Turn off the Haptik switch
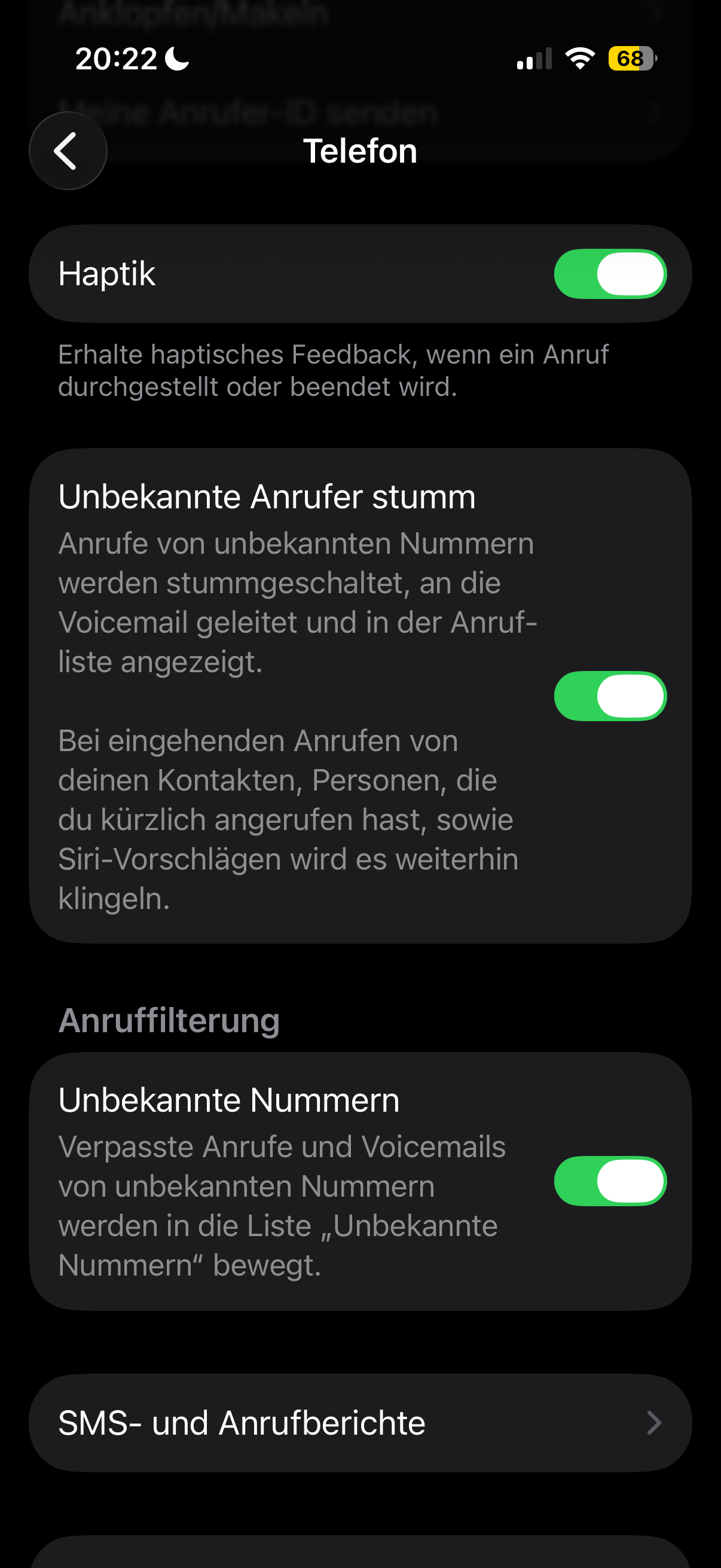This screenshot has width=721, height=1568. point(610,274)
